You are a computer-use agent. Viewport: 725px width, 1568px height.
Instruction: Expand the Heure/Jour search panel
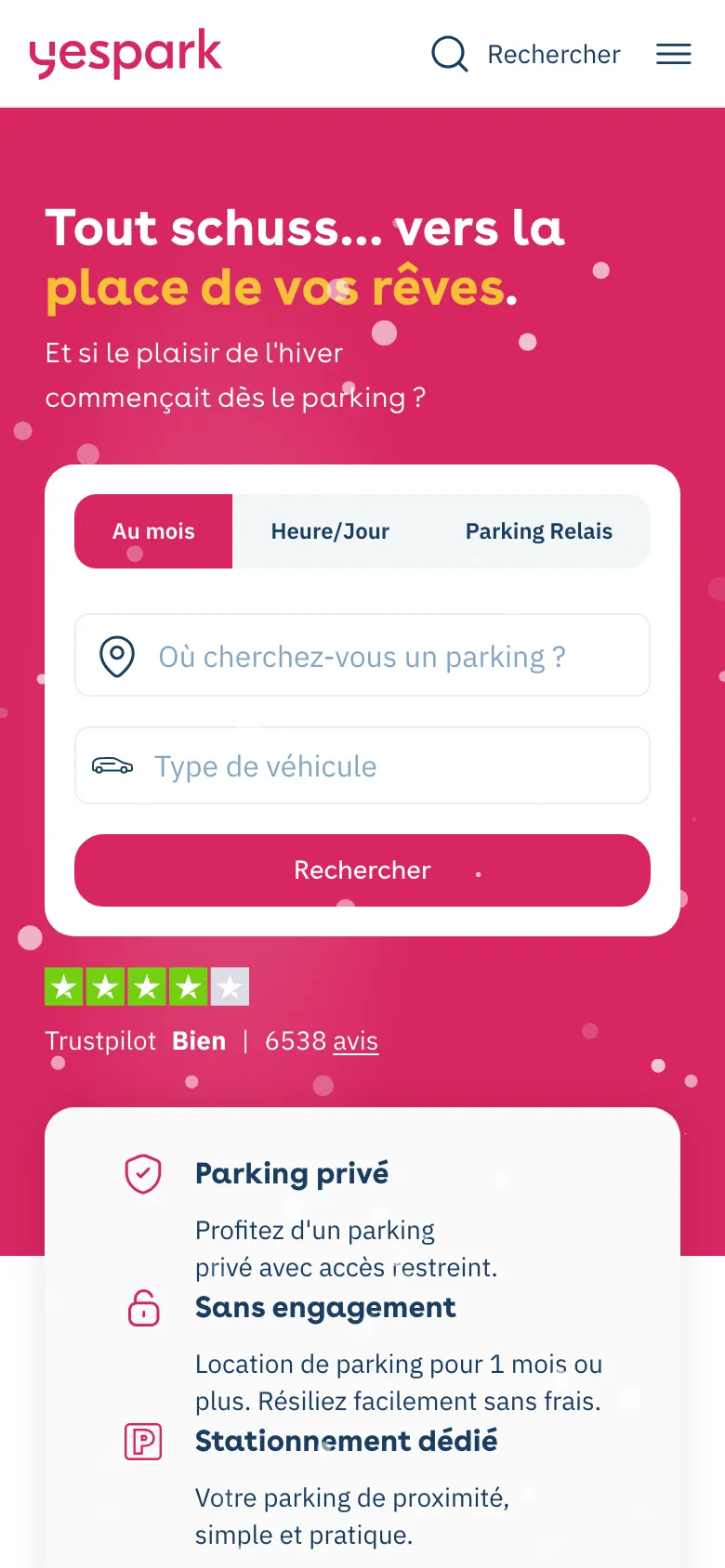point(330,530)
